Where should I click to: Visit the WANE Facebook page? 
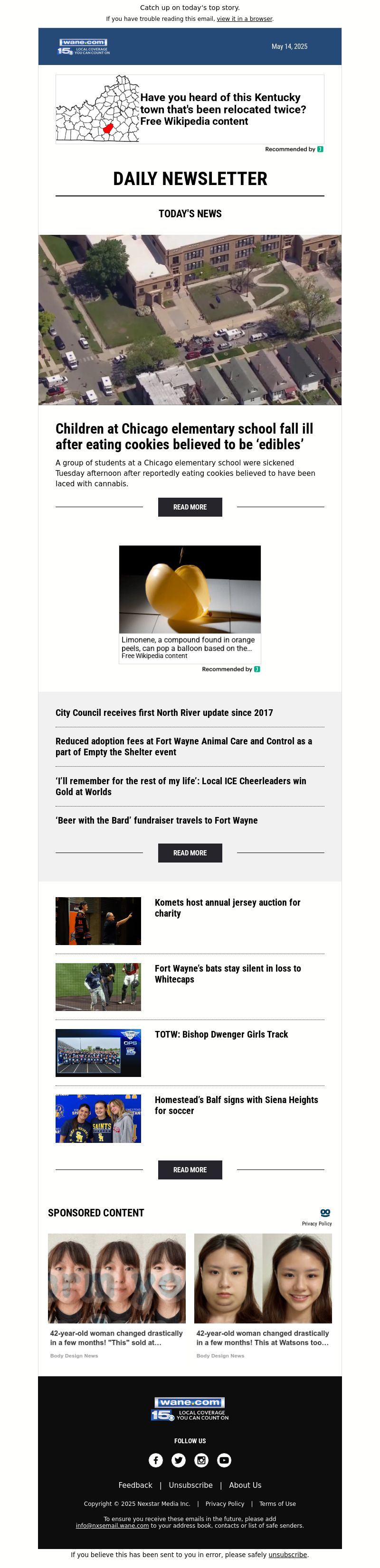[156, 1460]
